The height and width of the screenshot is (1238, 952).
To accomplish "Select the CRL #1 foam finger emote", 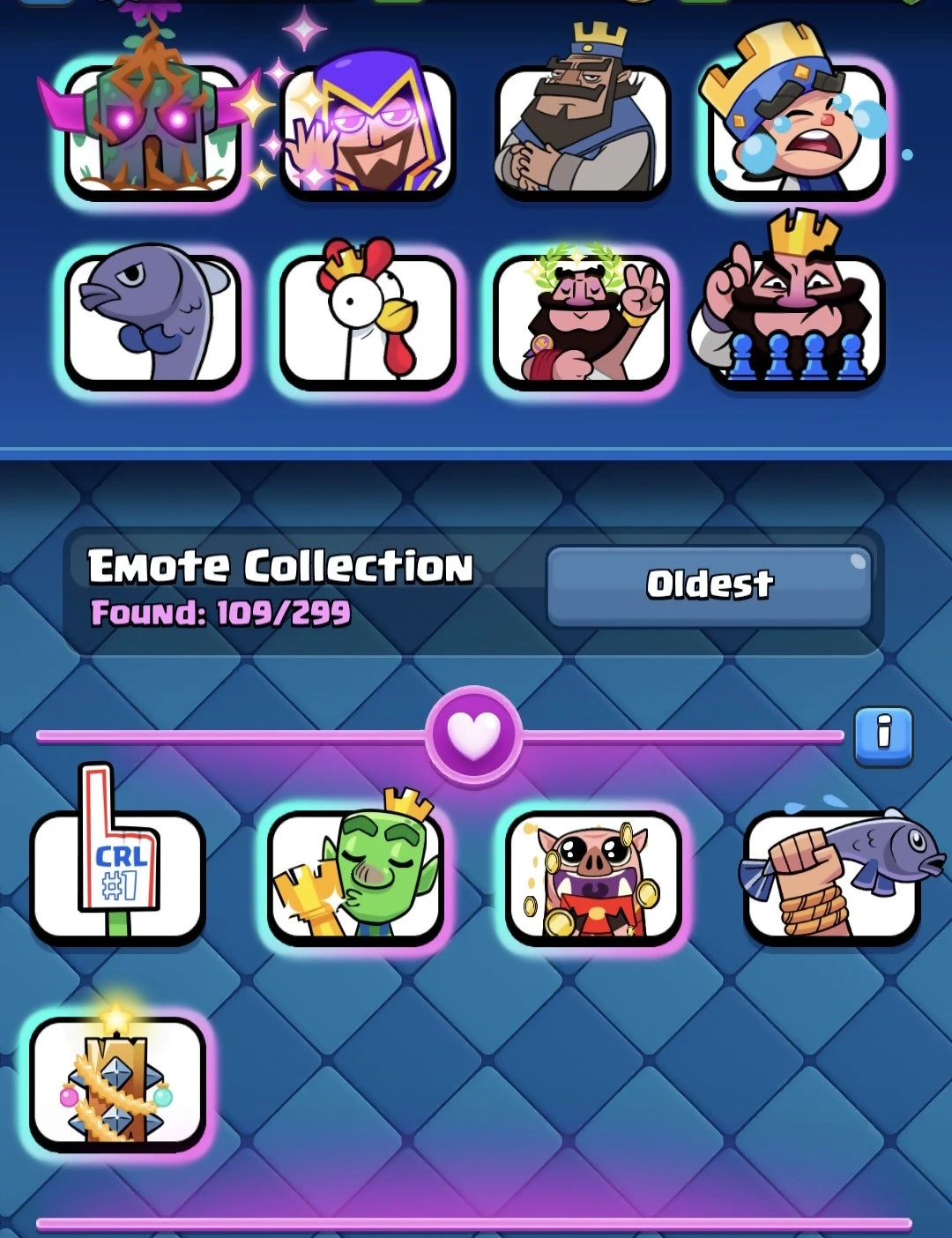I will point(118,876).
